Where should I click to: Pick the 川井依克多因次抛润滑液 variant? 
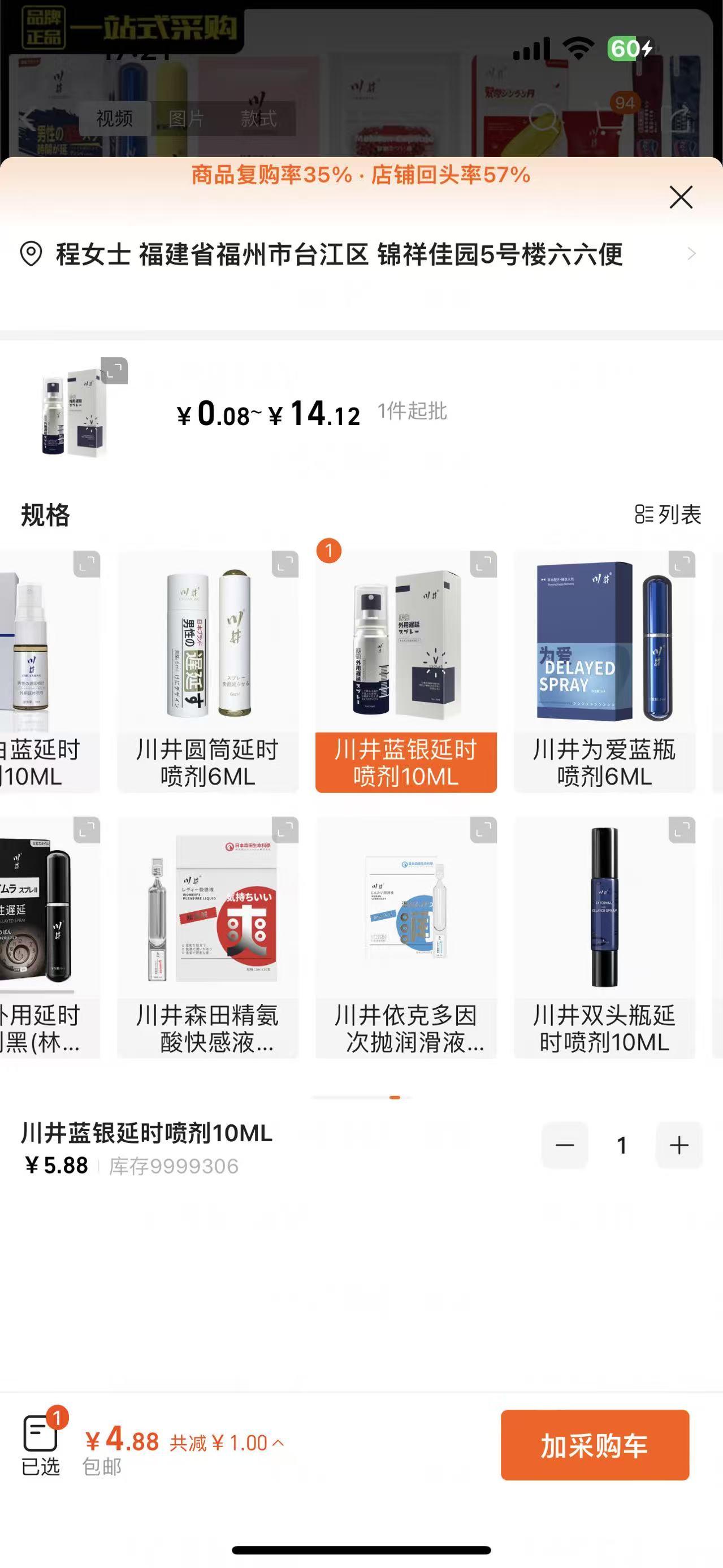(406, 937)
